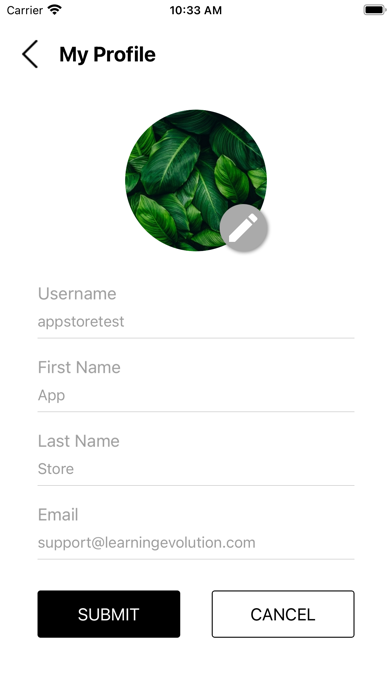Edit the First Name field

click(x=196, y=395)
